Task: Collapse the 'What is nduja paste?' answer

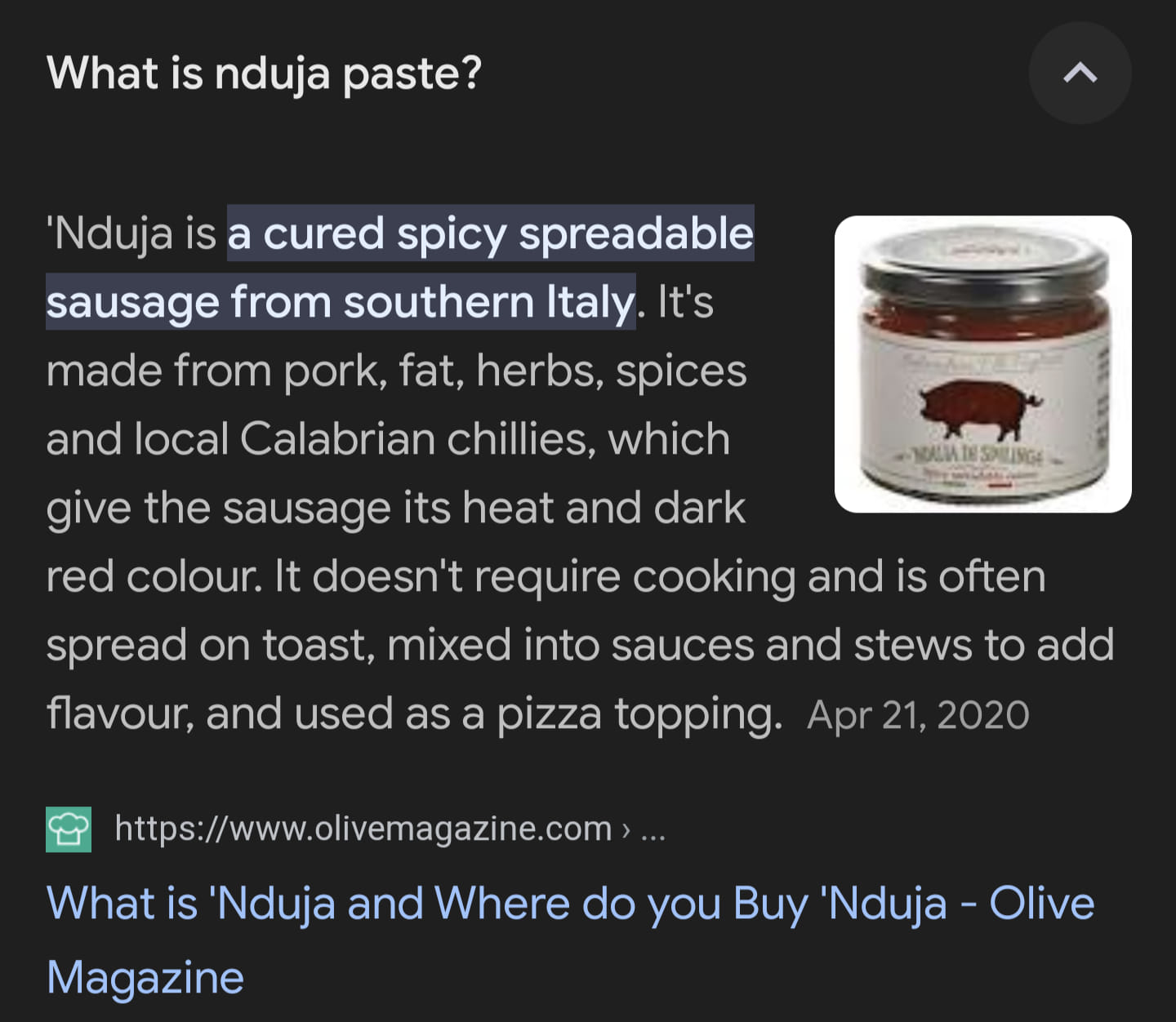Action: pos(1080,73)
